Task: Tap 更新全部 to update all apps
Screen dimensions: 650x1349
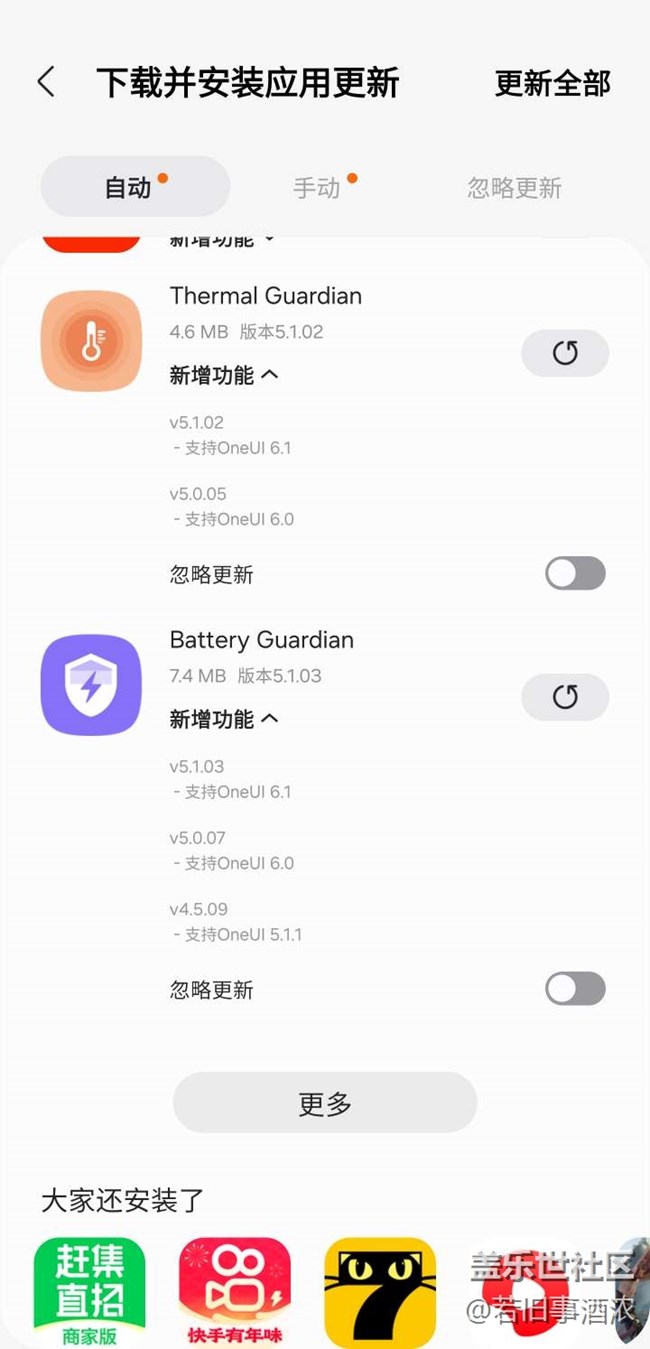Action: (552, 83)
